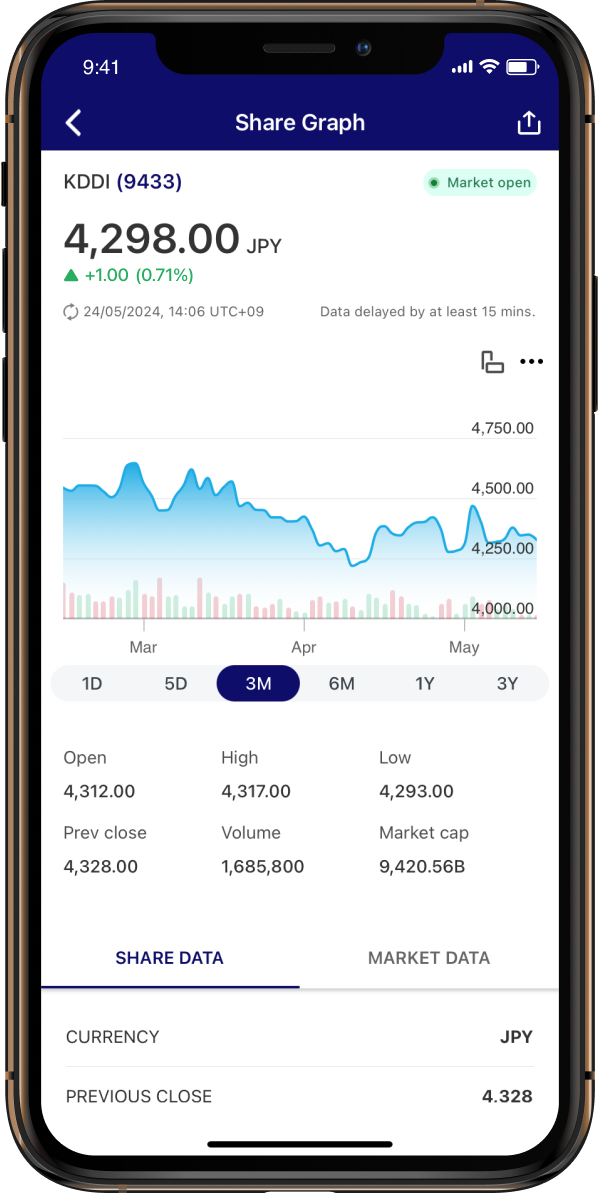Viewport: 600px width, 1193px height.
Task: Switch to 1Y time range
Action: [425, 684]
